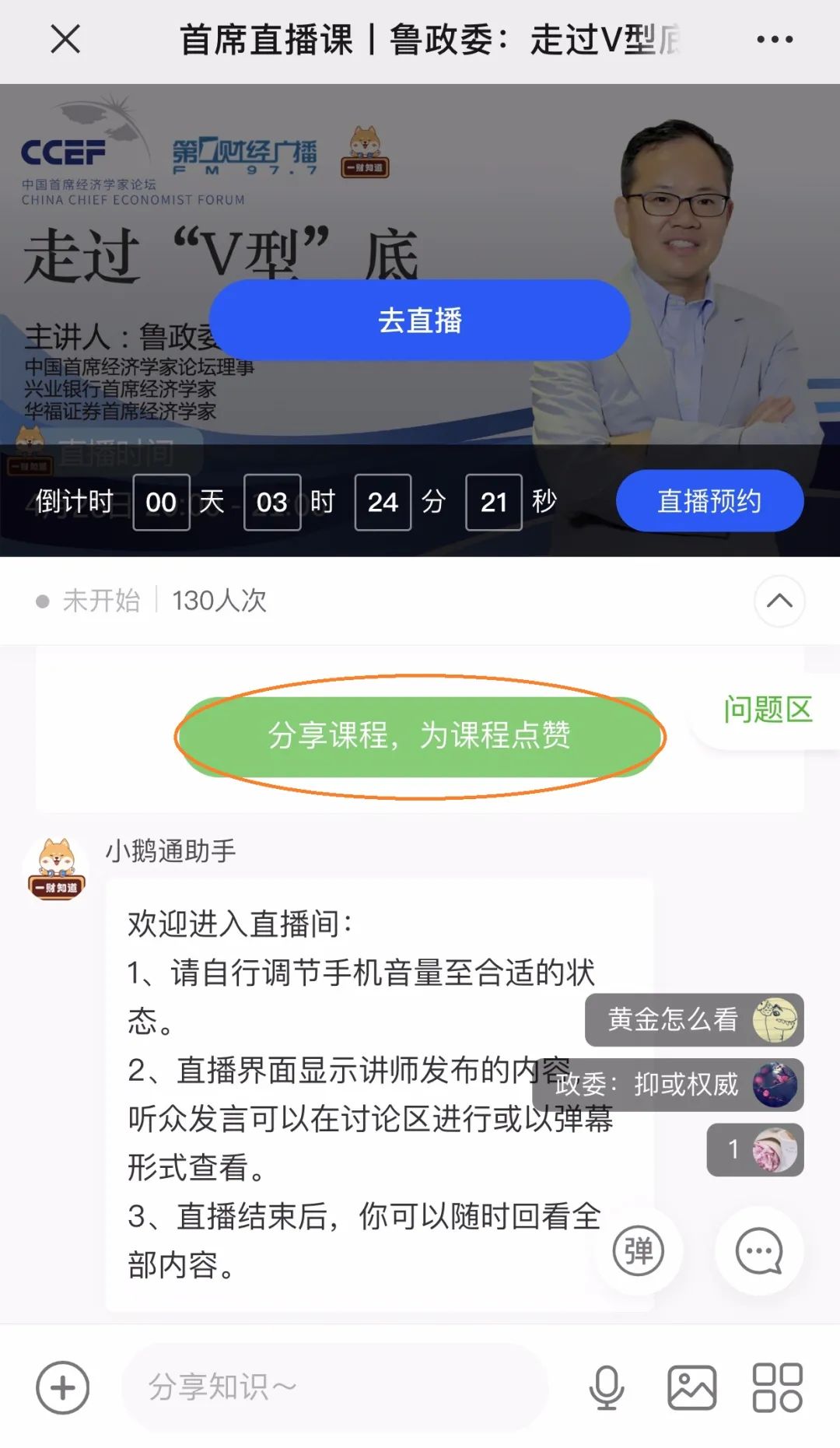
Task: Collapse the live stream info panel
Action: [779, 601]
